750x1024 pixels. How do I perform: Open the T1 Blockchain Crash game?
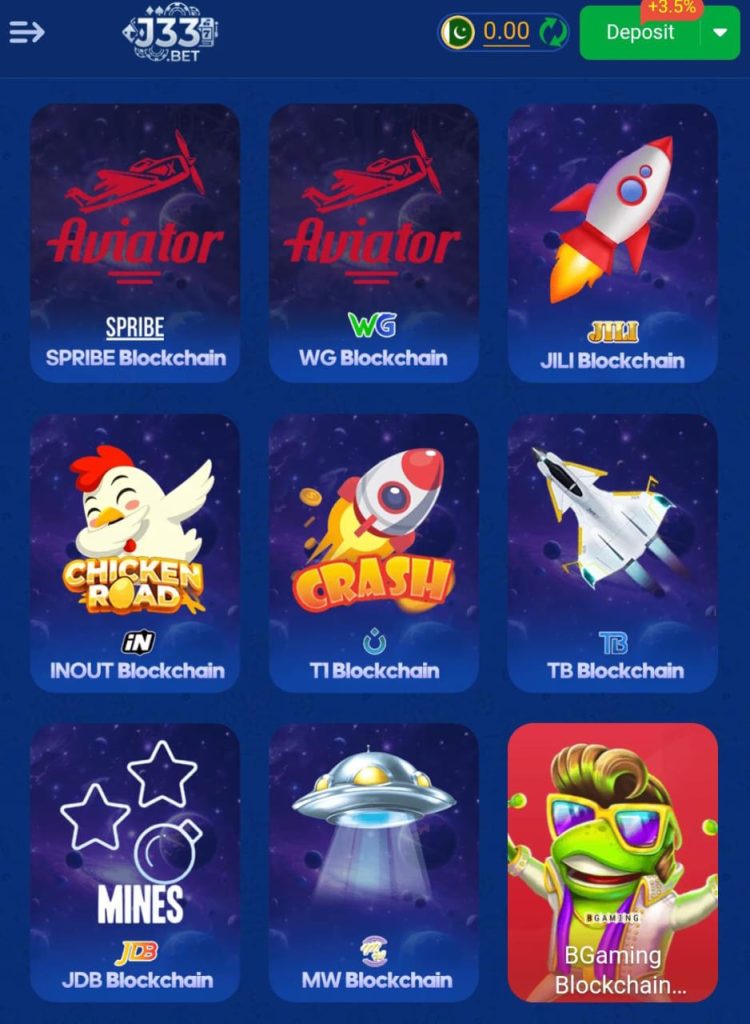(373, 553)
